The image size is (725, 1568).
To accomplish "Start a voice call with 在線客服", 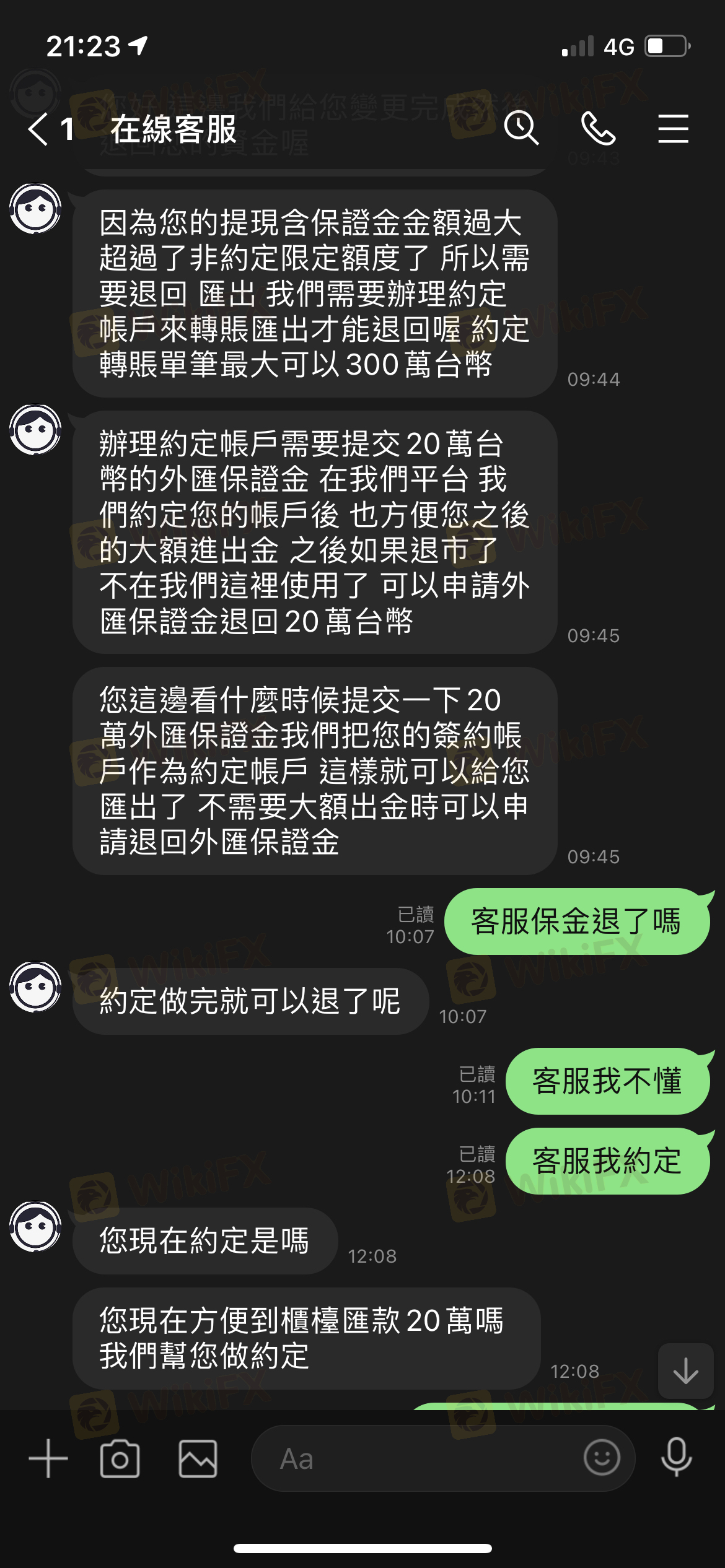I will tap(598, 129).
